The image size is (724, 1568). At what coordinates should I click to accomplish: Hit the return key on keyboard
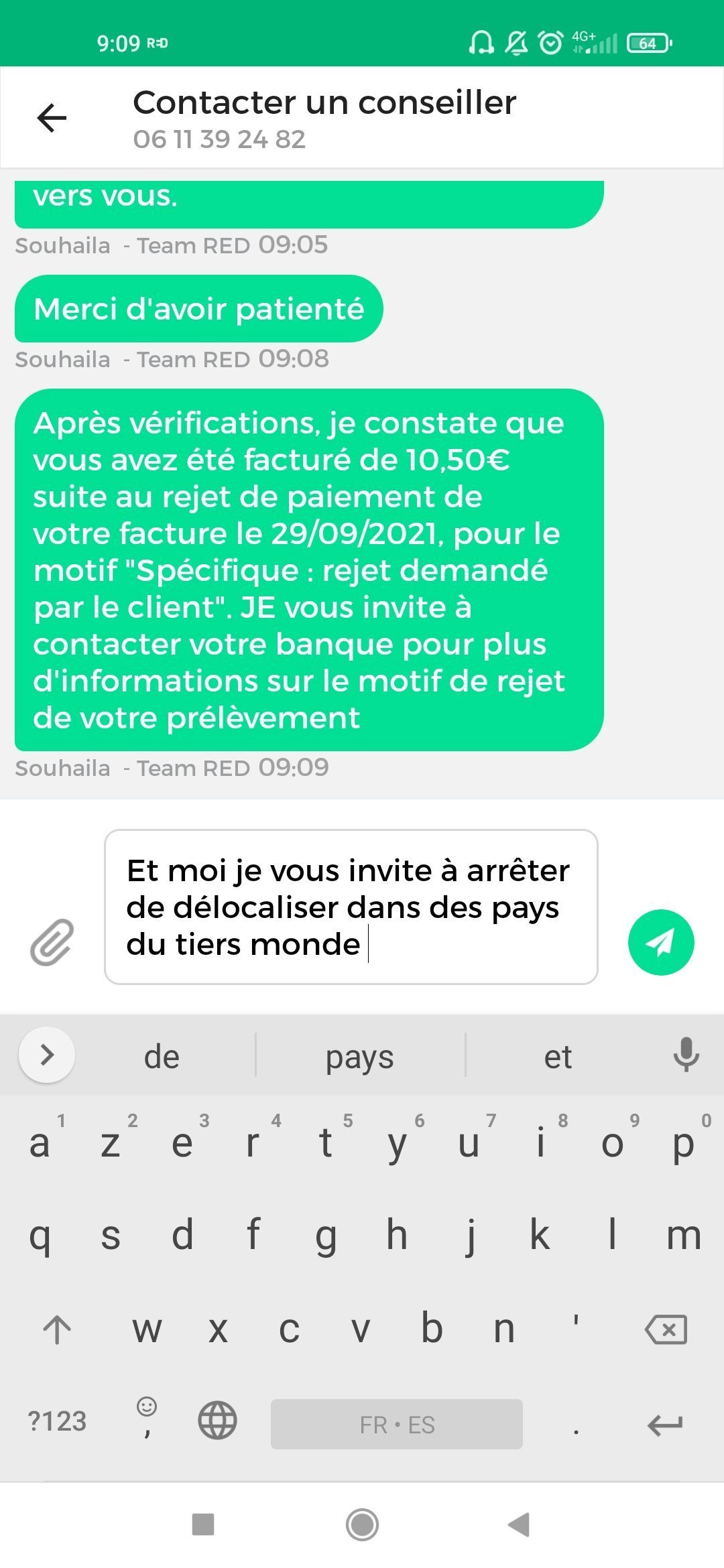coord(665,1424)
